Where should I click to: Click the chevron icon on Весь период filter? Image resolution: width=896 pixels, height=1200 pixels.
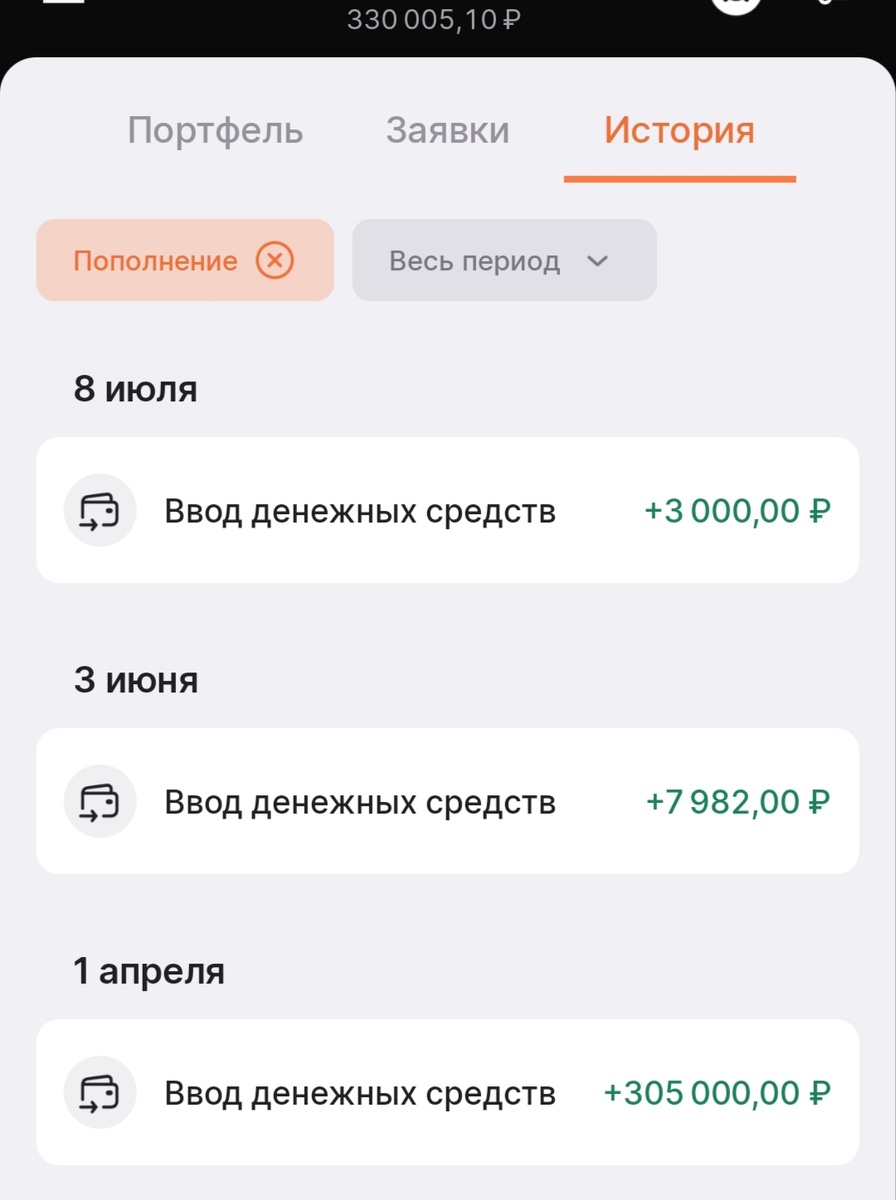599,261
